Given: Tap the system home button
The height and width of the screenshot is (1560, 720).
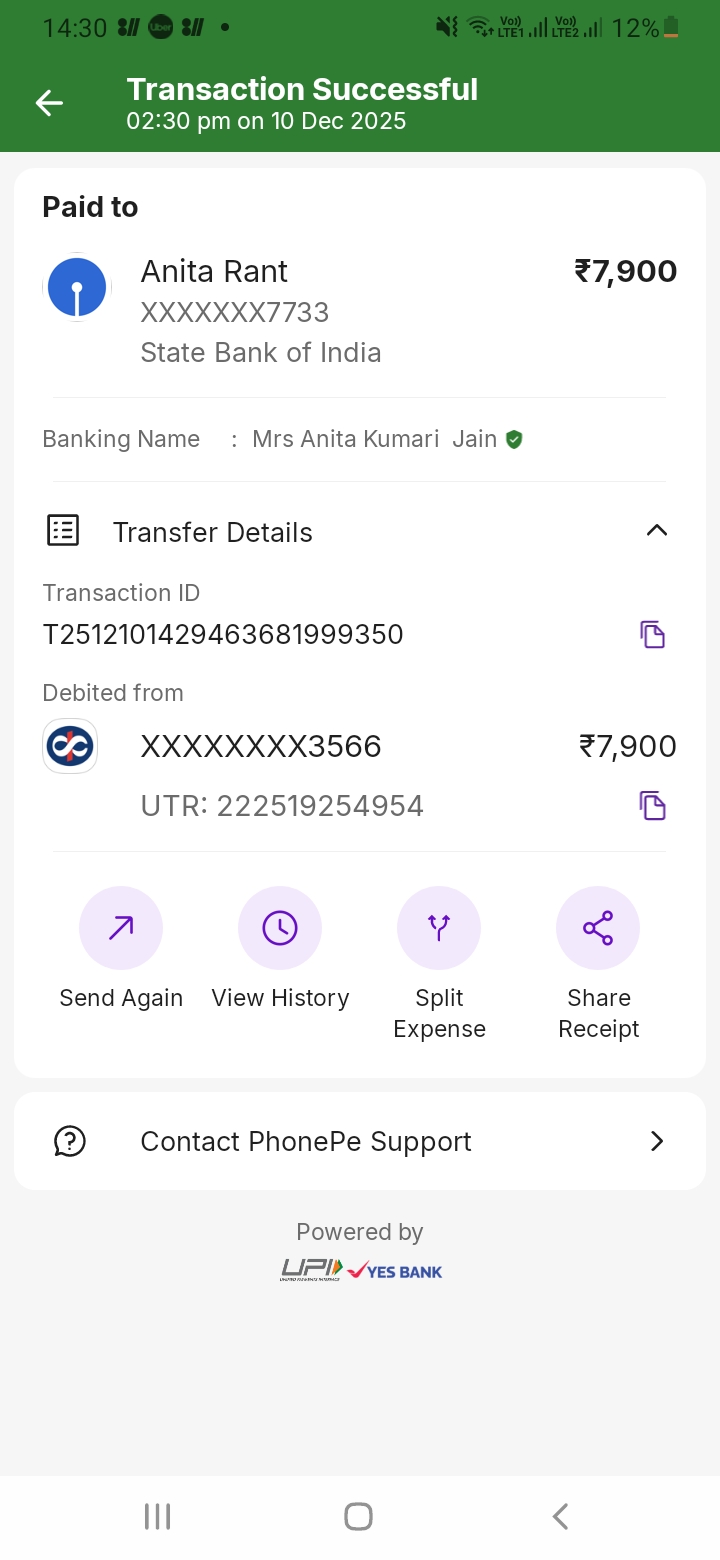Looking at the screenshot, I should click(x=359, y=1516).
